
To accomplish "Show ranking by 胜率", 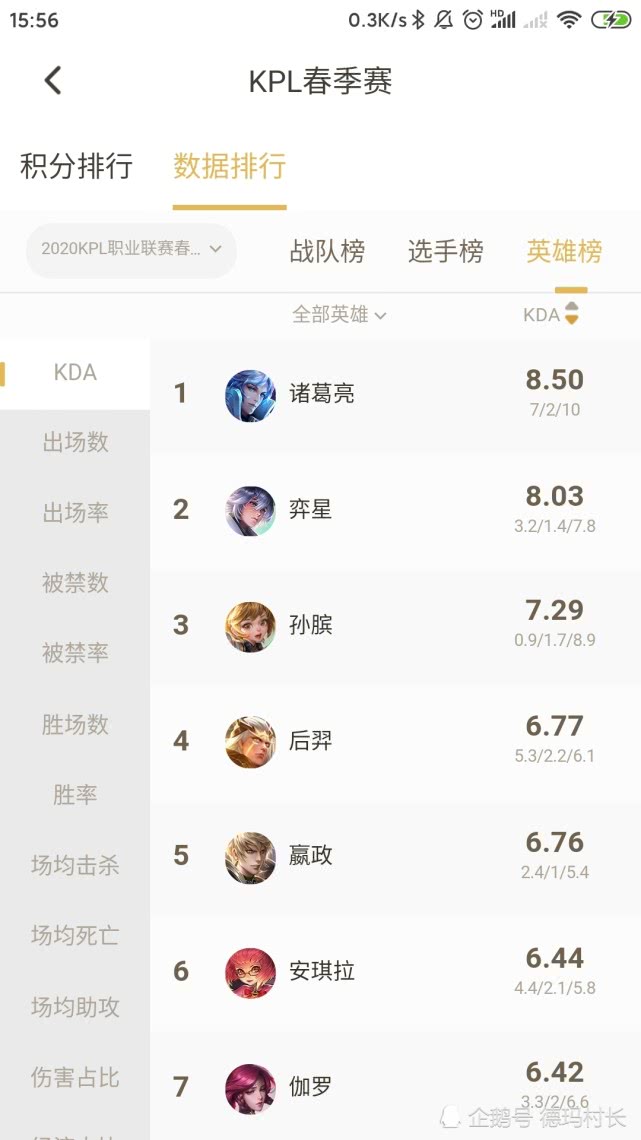I will coord(75,795).
